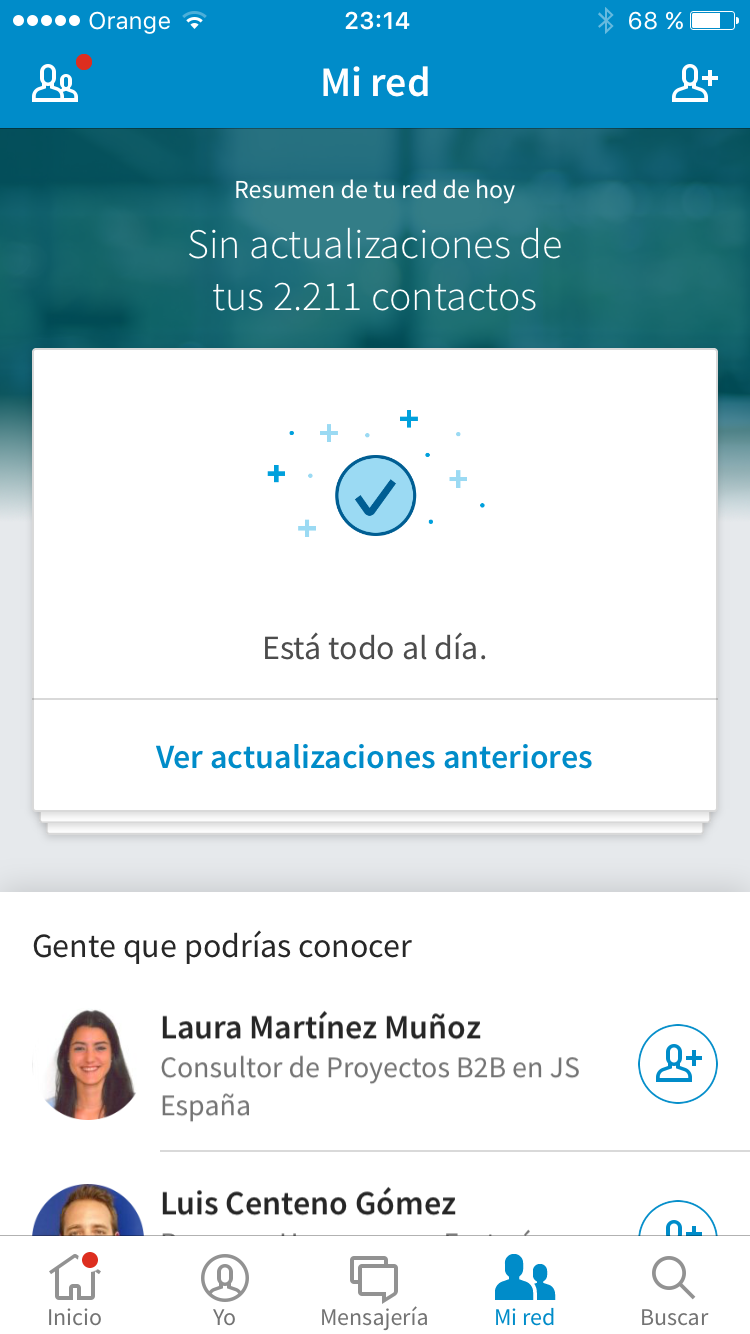
Task: Connect with Laura Martínez Muñoz
Action: (x=678, y=1064)
